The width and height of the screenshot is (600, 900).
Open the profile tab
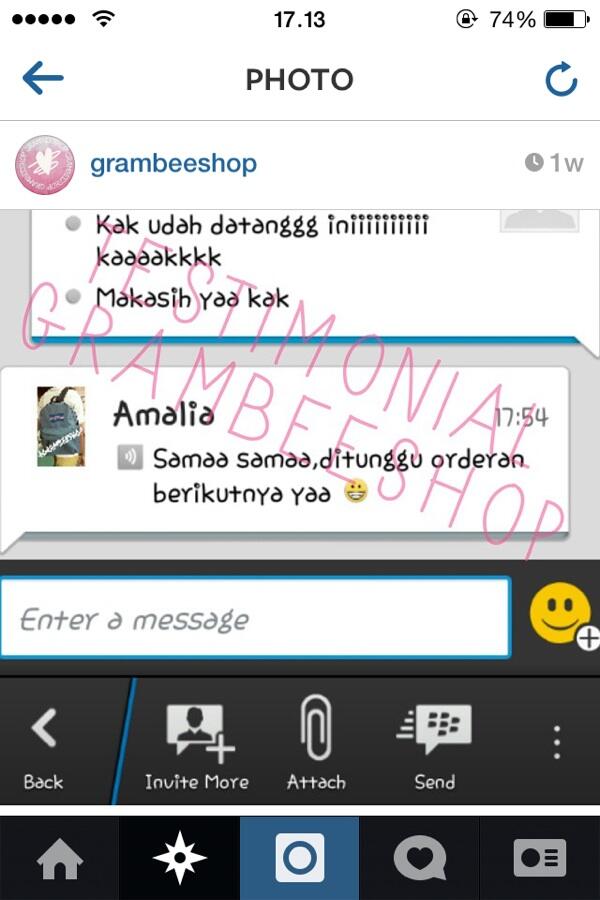tap(540, 858)
